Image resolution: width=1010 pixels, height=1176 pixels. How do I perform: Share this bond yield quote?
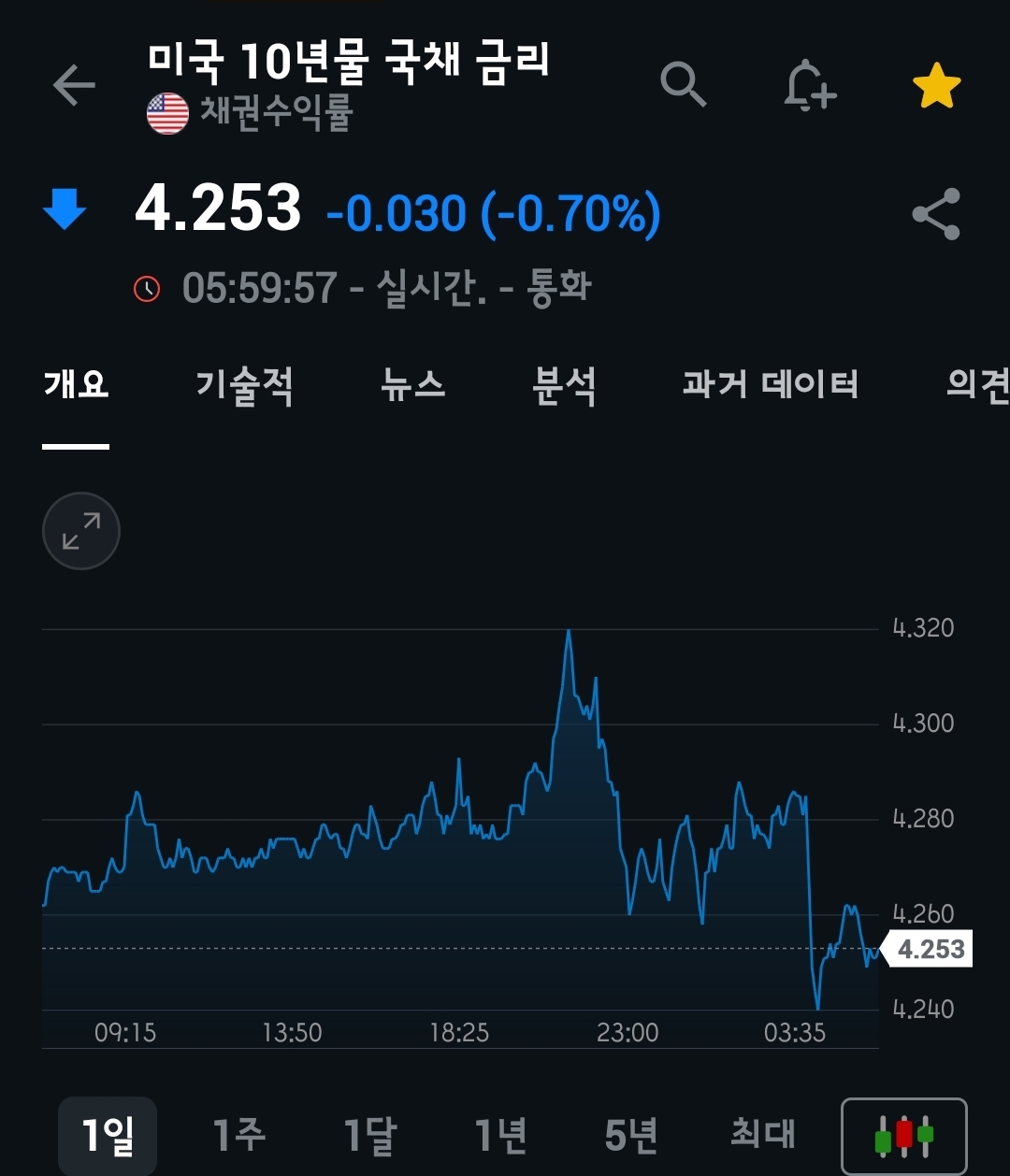(936, 214)
